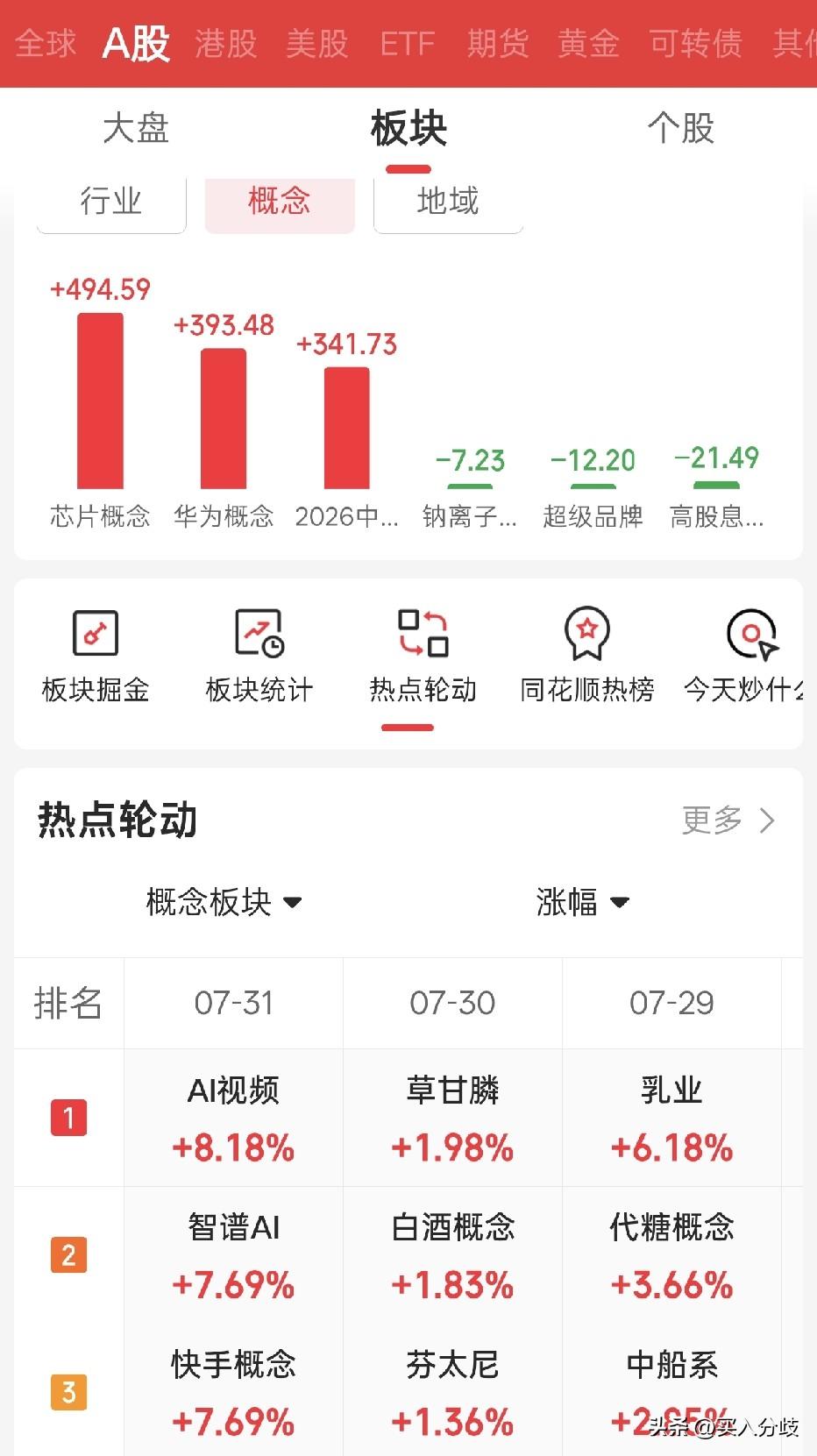
Task: Tap 更多 to see more hot rotation
Action: [728, 820]
